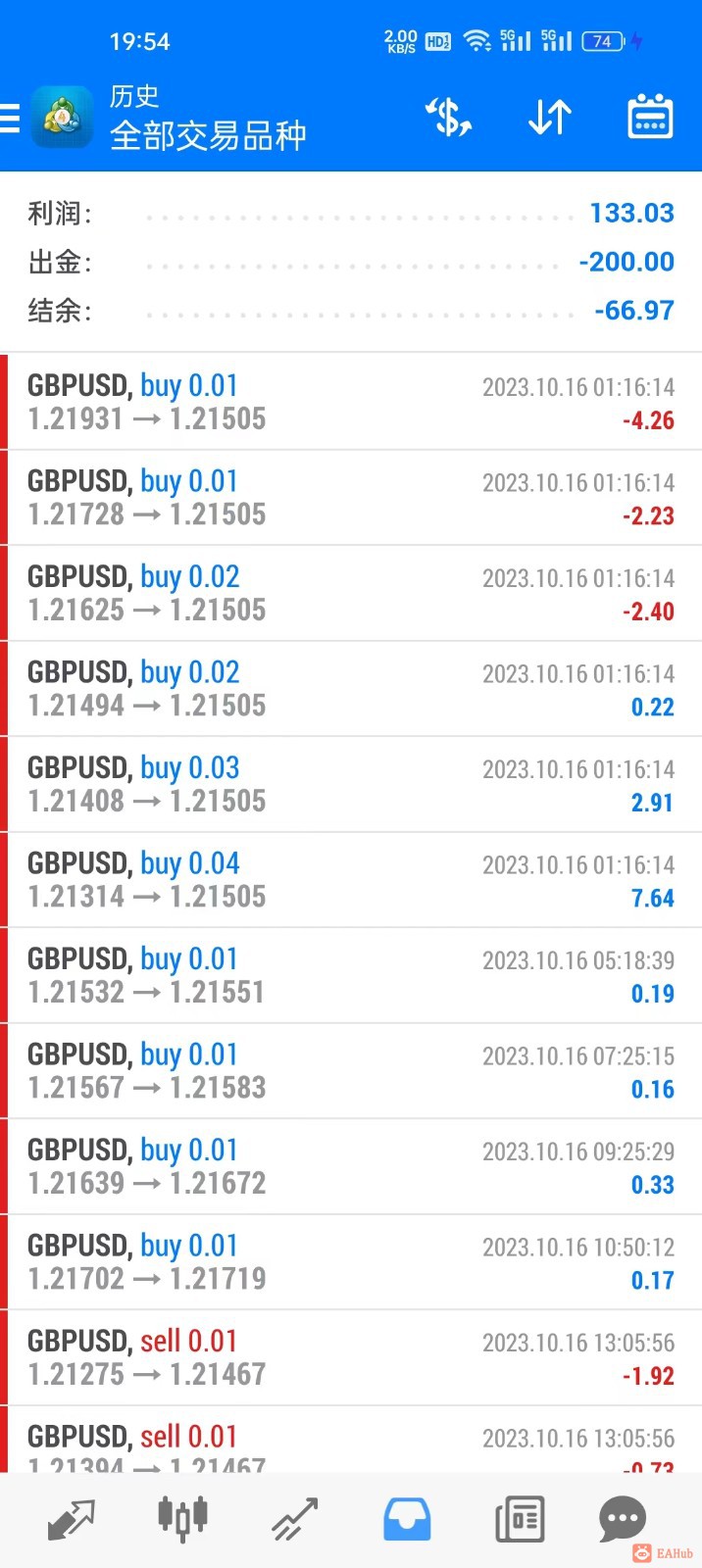702x1568 pixels.
Task: Expand GBPUSD buy 0.04 trade with 7.64 profit
Action: pyautogui.click(x=351, y=880)
